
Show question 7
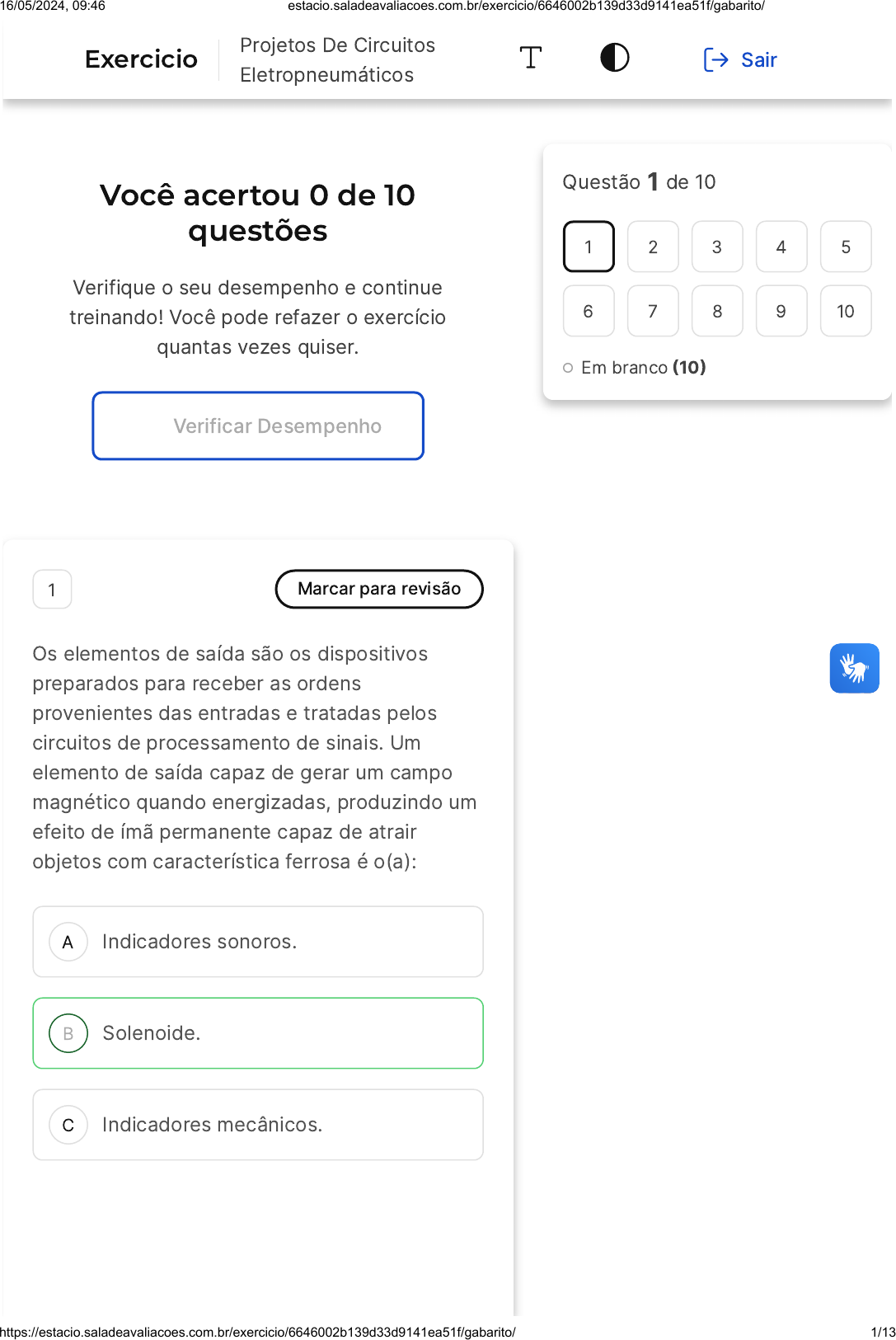pos(653,311)
